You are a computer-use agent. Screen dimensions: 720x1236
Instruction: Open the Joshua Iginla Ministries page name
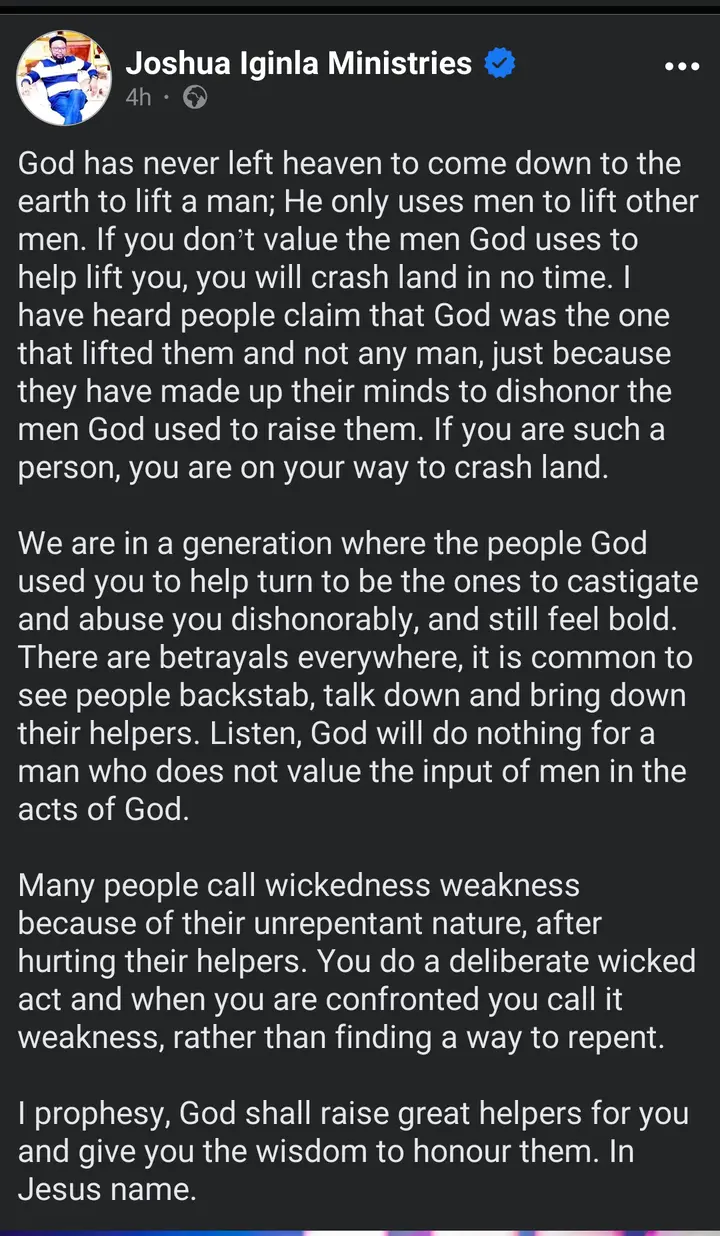(x=299, y=63)
